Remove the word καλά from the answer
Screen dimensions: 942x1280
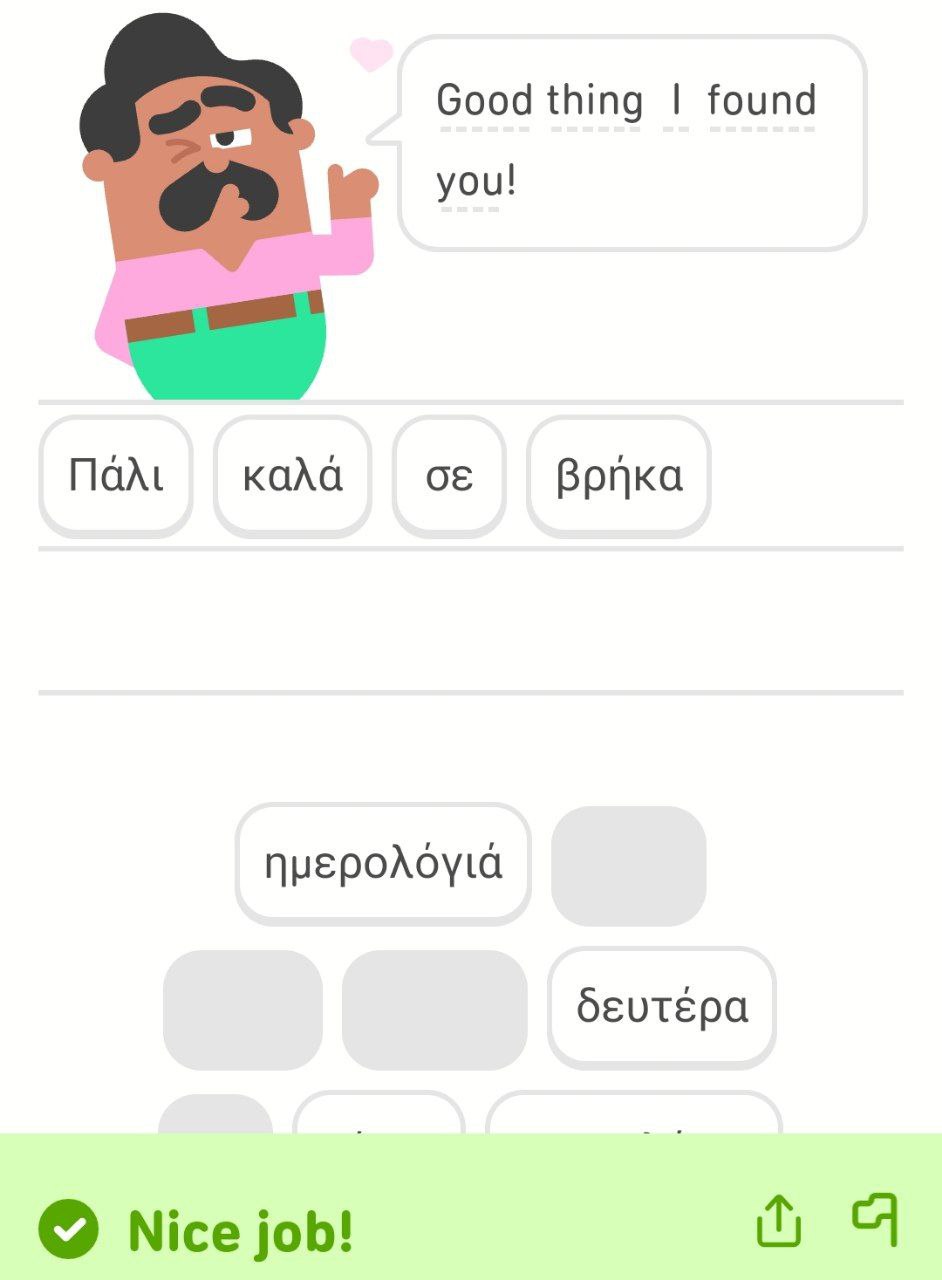coord(292,476)
